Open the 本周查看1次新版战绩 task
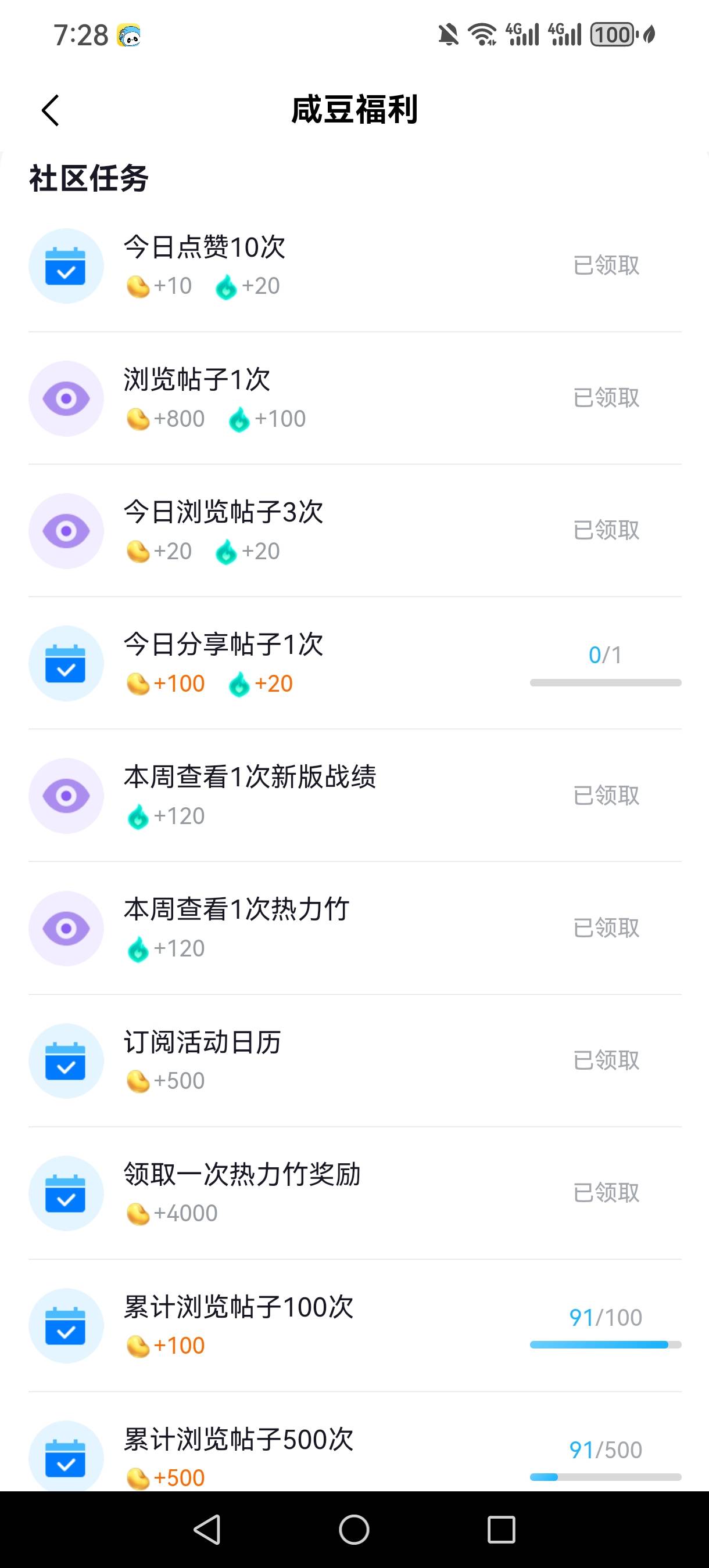 (x=354, y=796)
